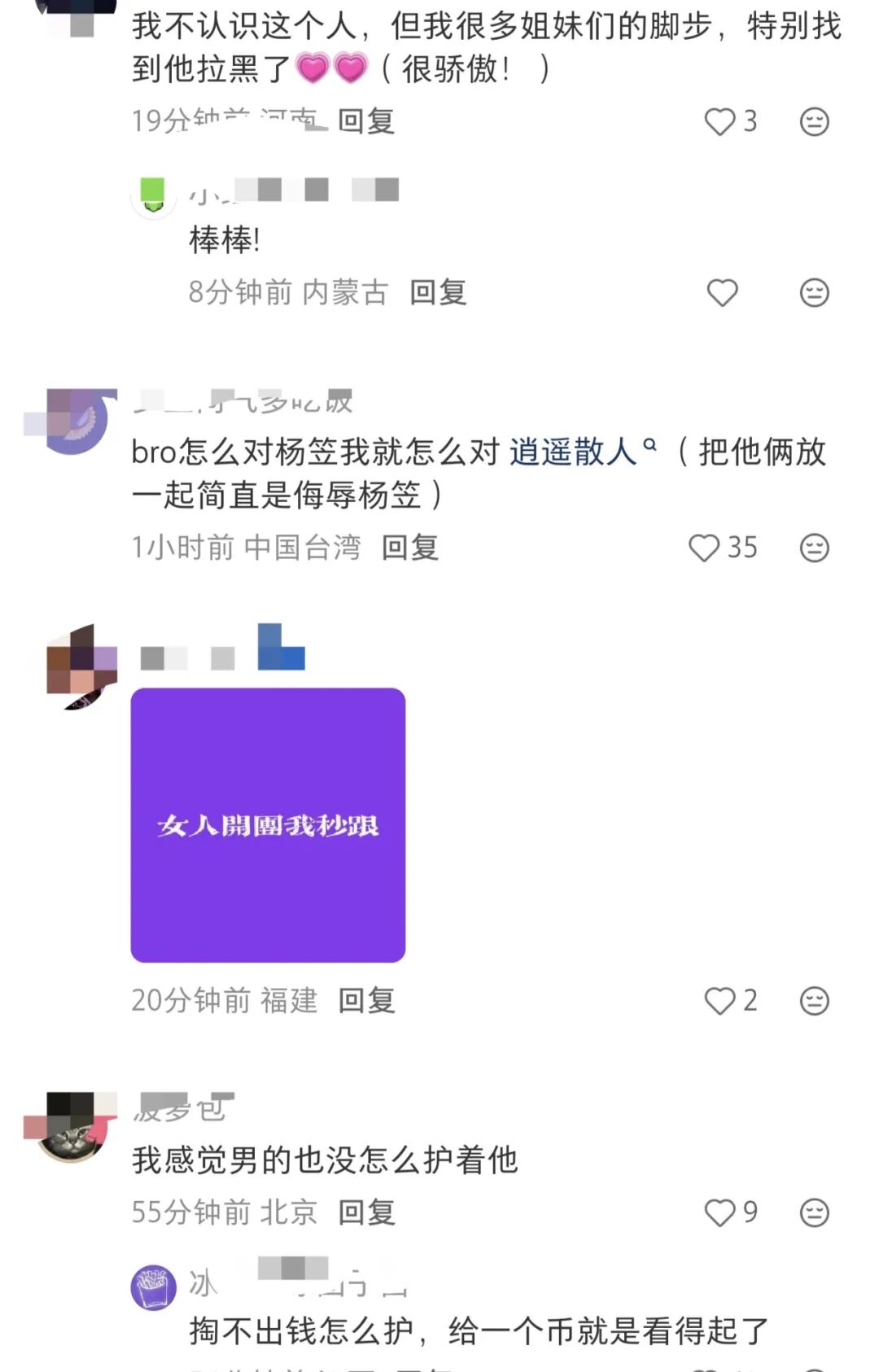Dislike the 19分钟前 comment
This screenshot has width=879, height=1372.
(814, 122)
